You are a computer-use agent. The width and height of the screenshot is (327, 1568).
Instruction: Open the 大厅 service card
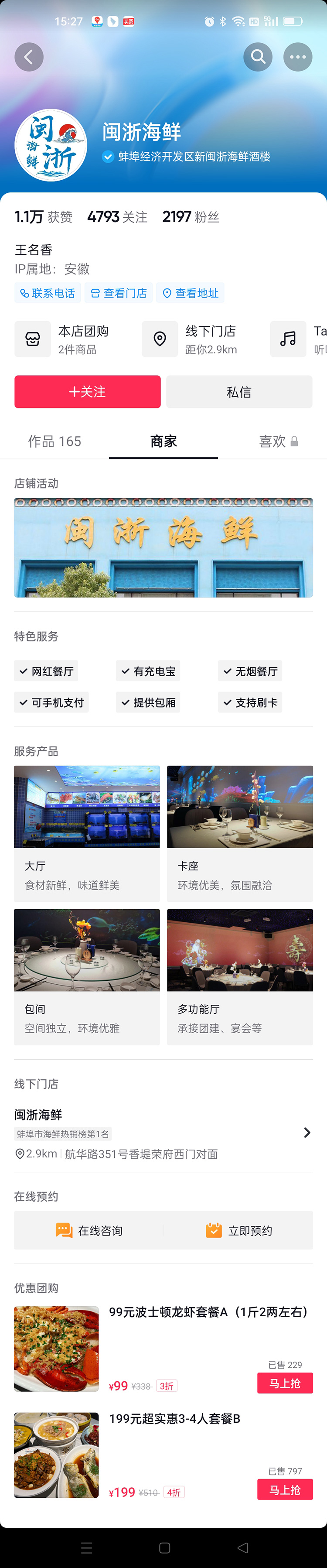pyautogui.click(x=87, y=833)
